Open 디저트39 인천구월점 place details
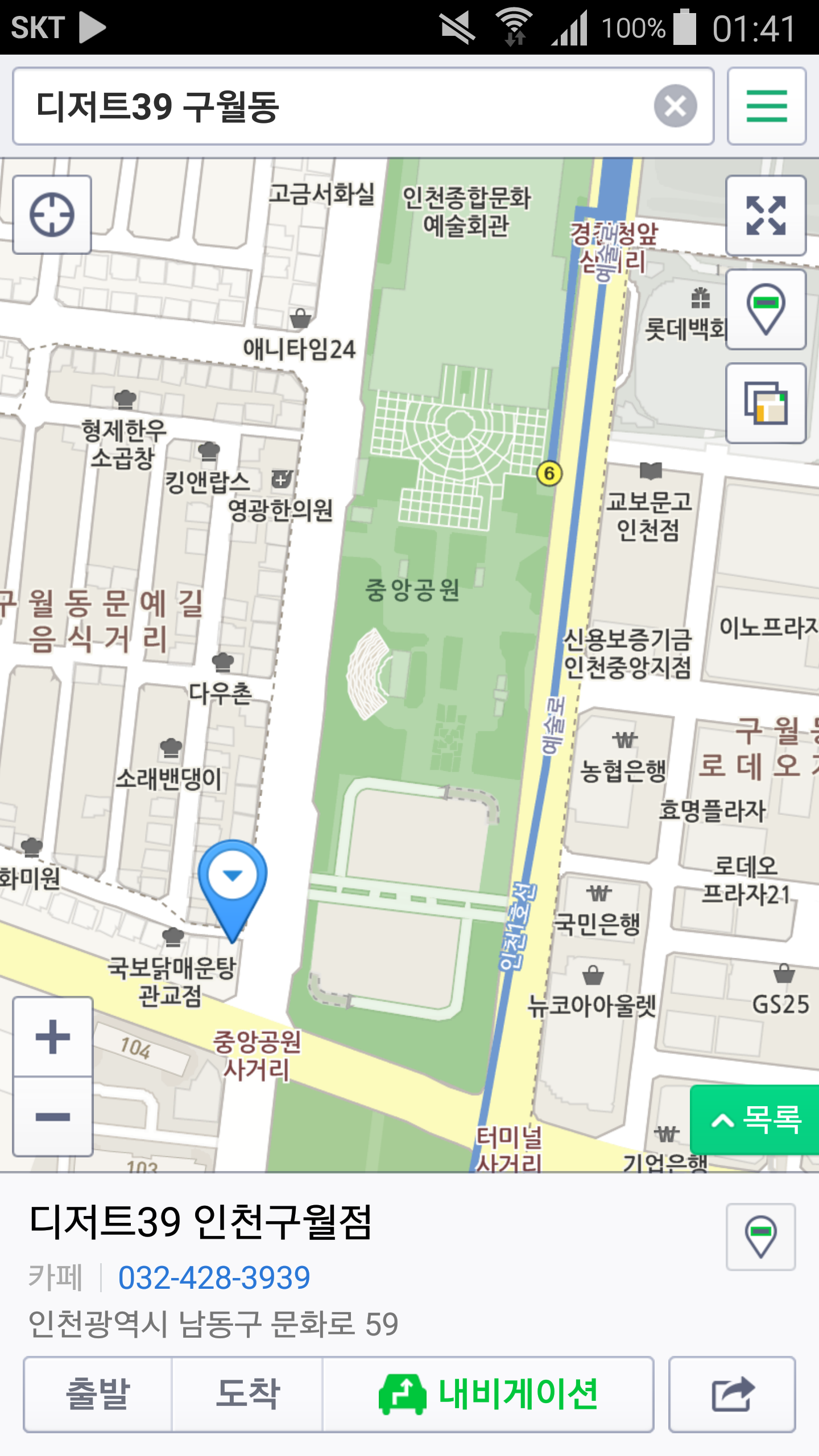 click(200, 1222)
